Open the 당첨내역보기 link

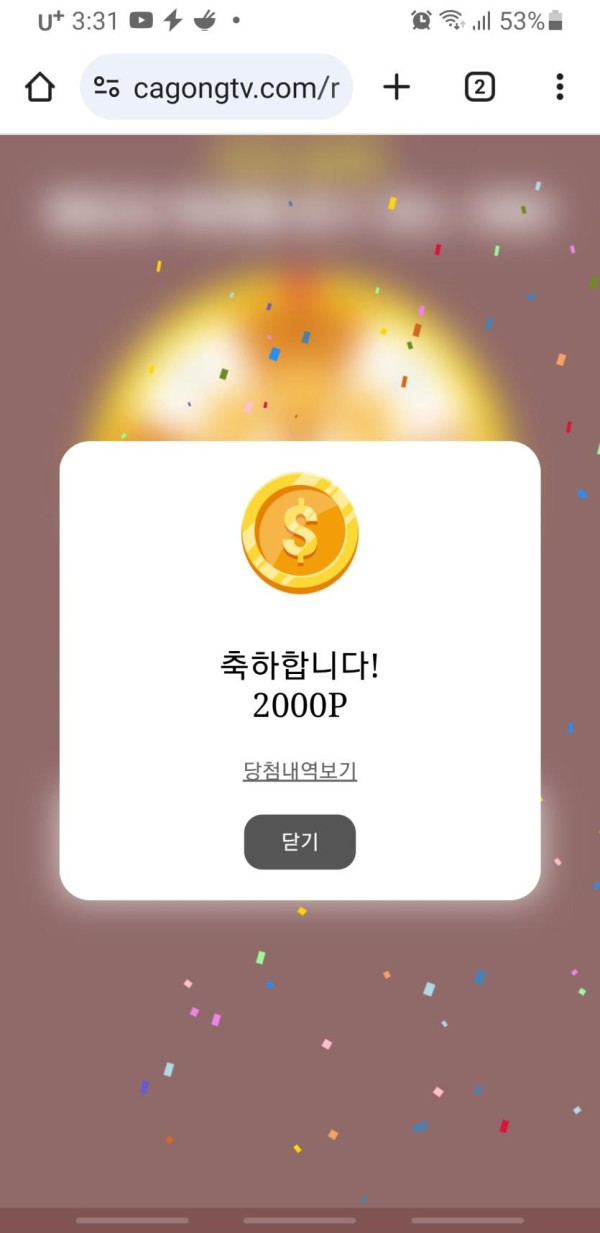point(300,771)
